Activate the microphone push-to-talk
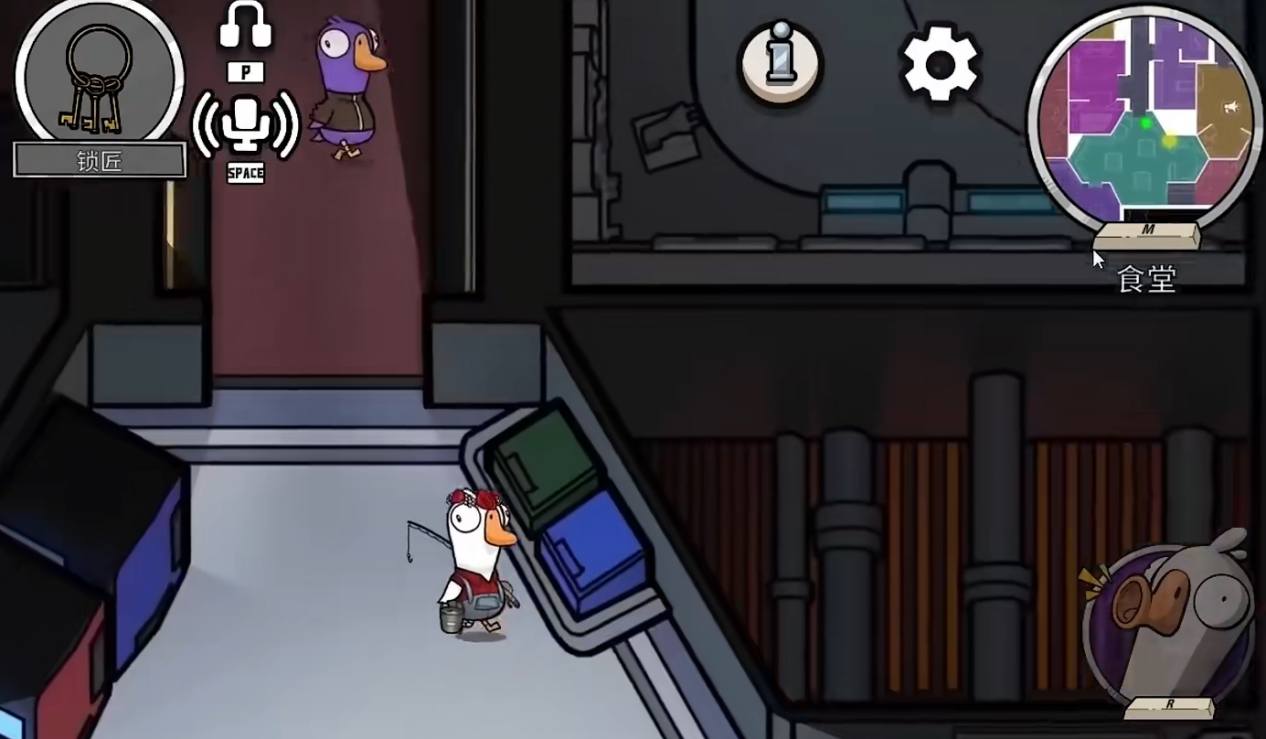The height and width of the screenshot is (739, 1266). pos(245,124)
